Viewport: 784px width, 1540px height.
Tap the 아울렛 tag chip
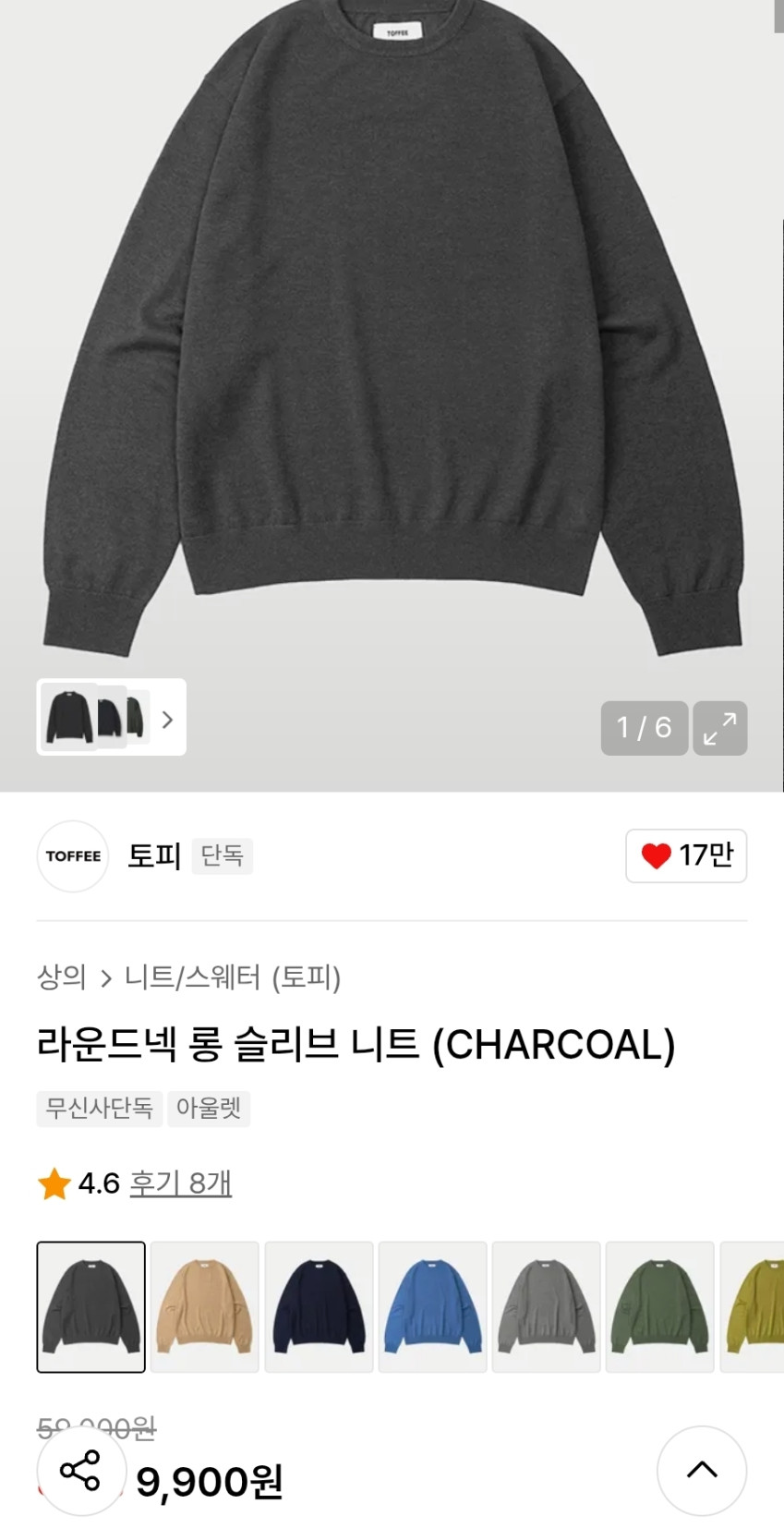(209, 1108)
